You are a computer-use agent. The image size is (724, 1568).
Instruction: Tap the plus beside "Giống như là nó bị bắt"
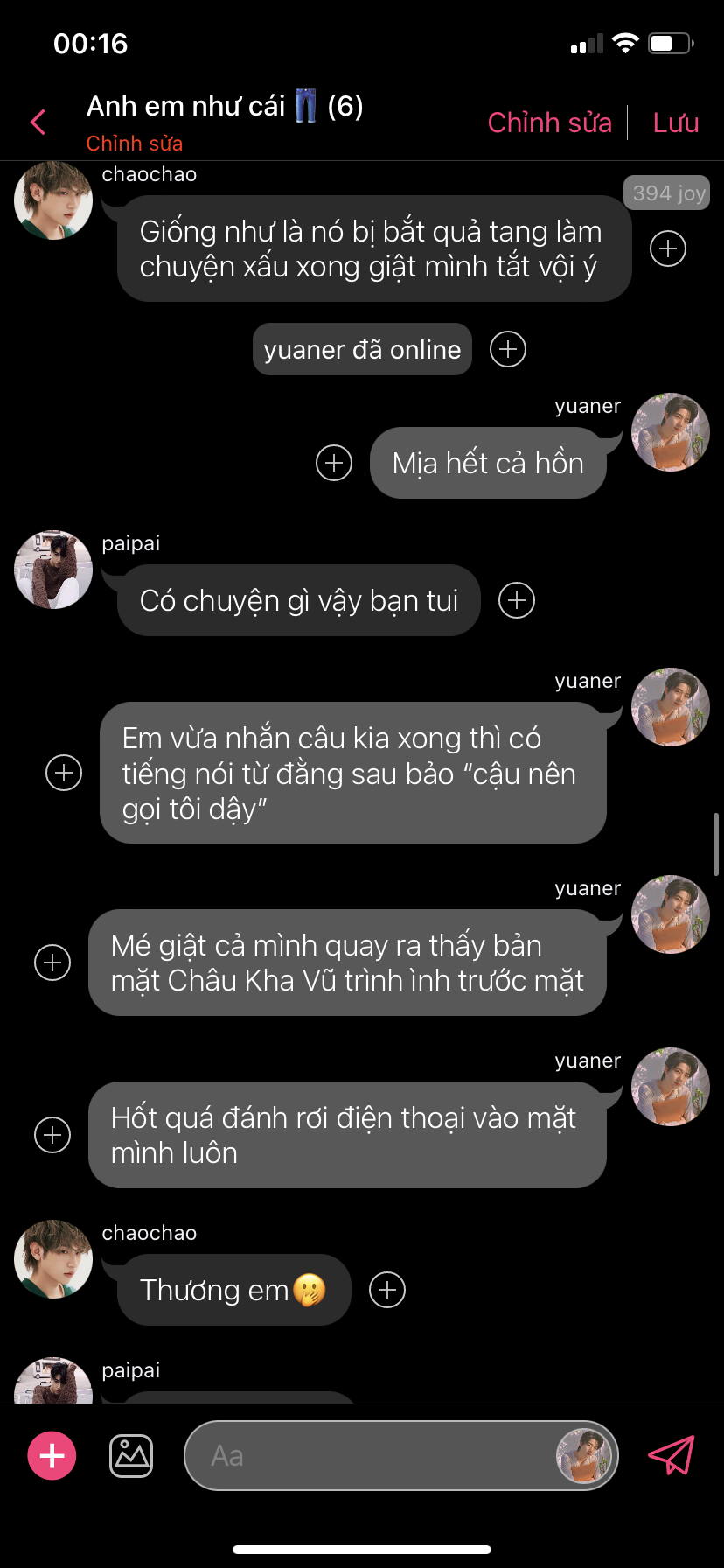(668, 248)
